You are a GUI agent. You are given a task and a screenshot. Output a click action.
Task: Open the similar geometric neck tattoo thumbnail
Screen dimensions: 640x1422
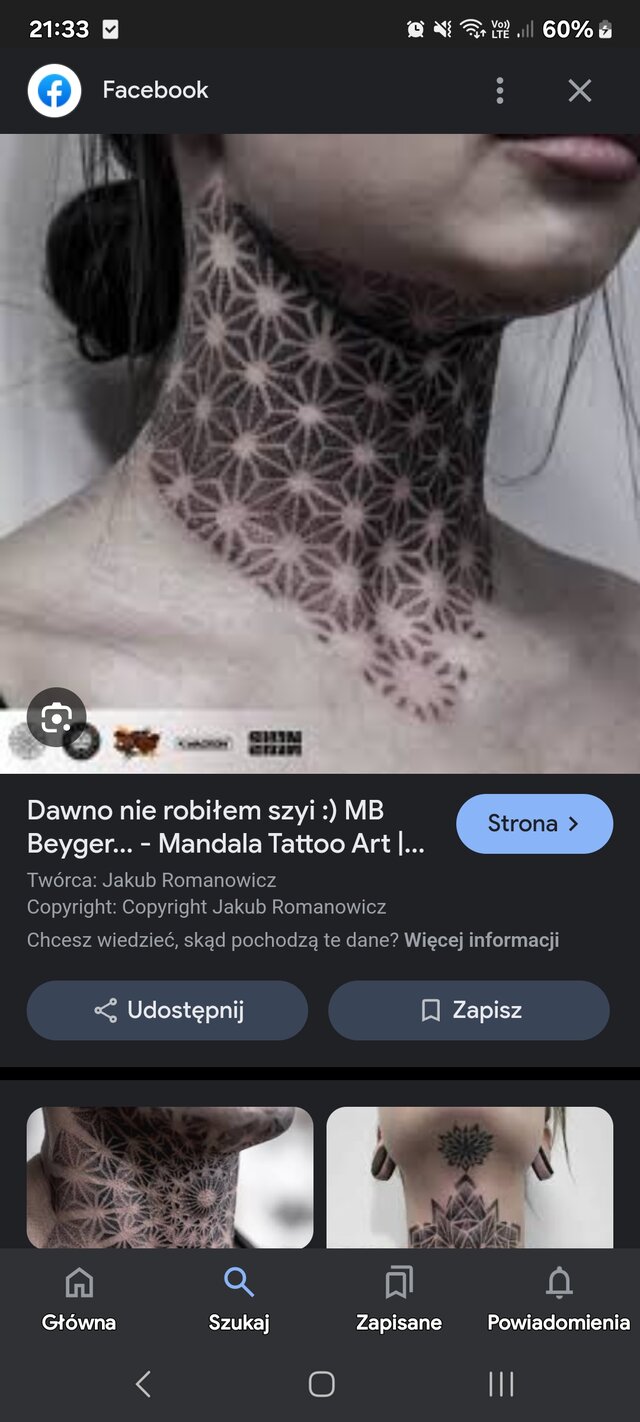(170, 1177)
